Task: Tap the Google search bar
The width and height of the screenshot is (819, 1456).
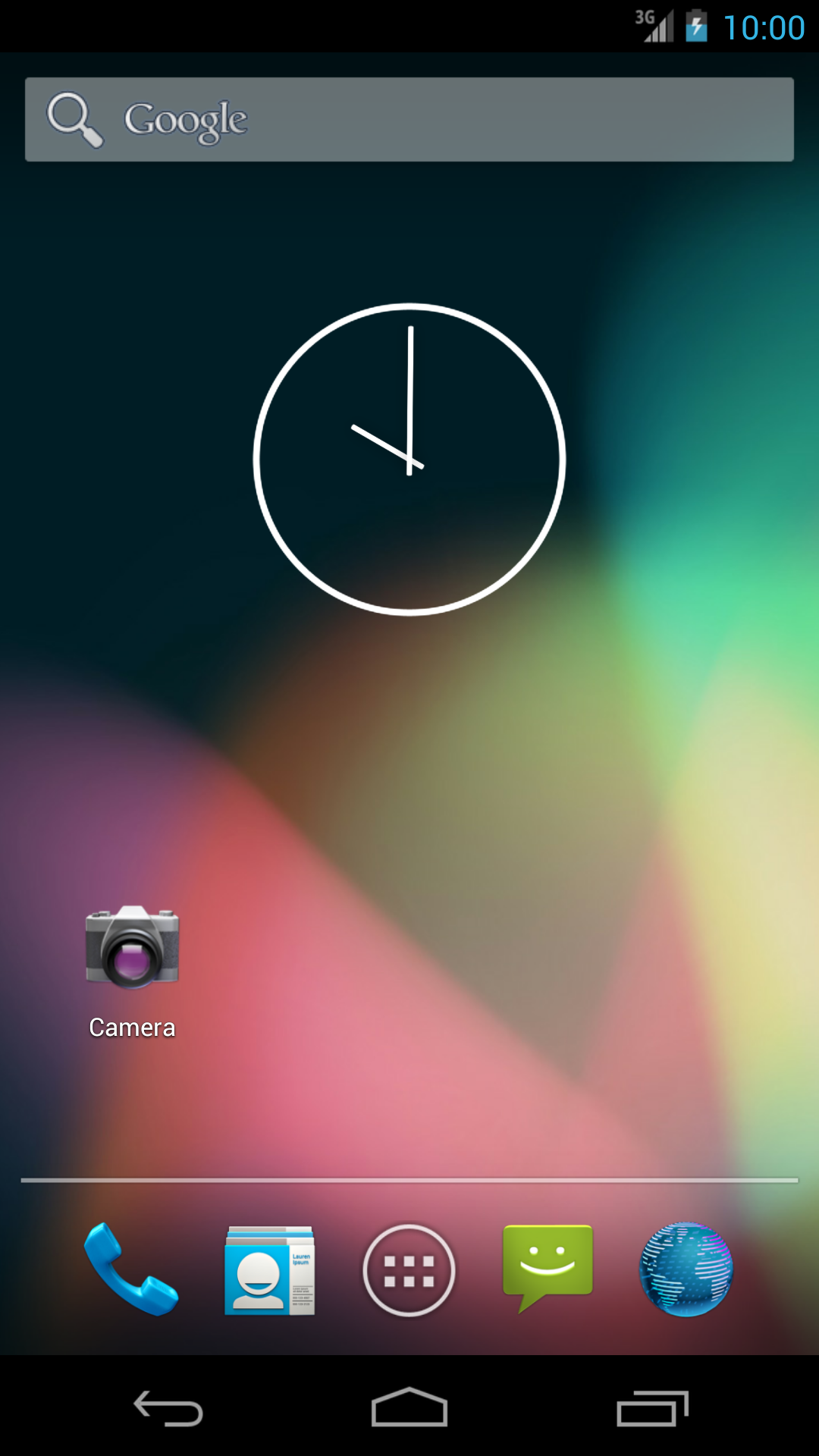Action: (x=409, y=119)
